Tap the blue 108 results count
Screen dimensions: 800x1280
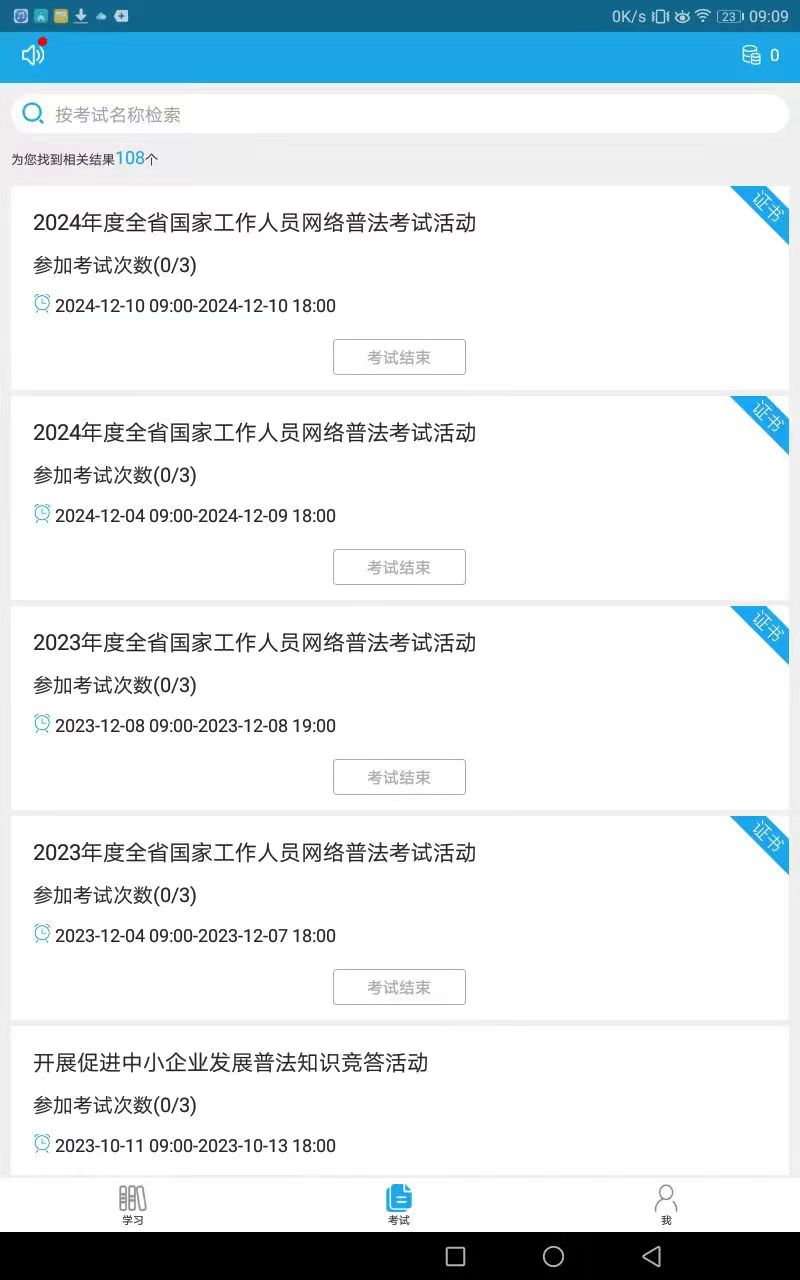[130, 158]
